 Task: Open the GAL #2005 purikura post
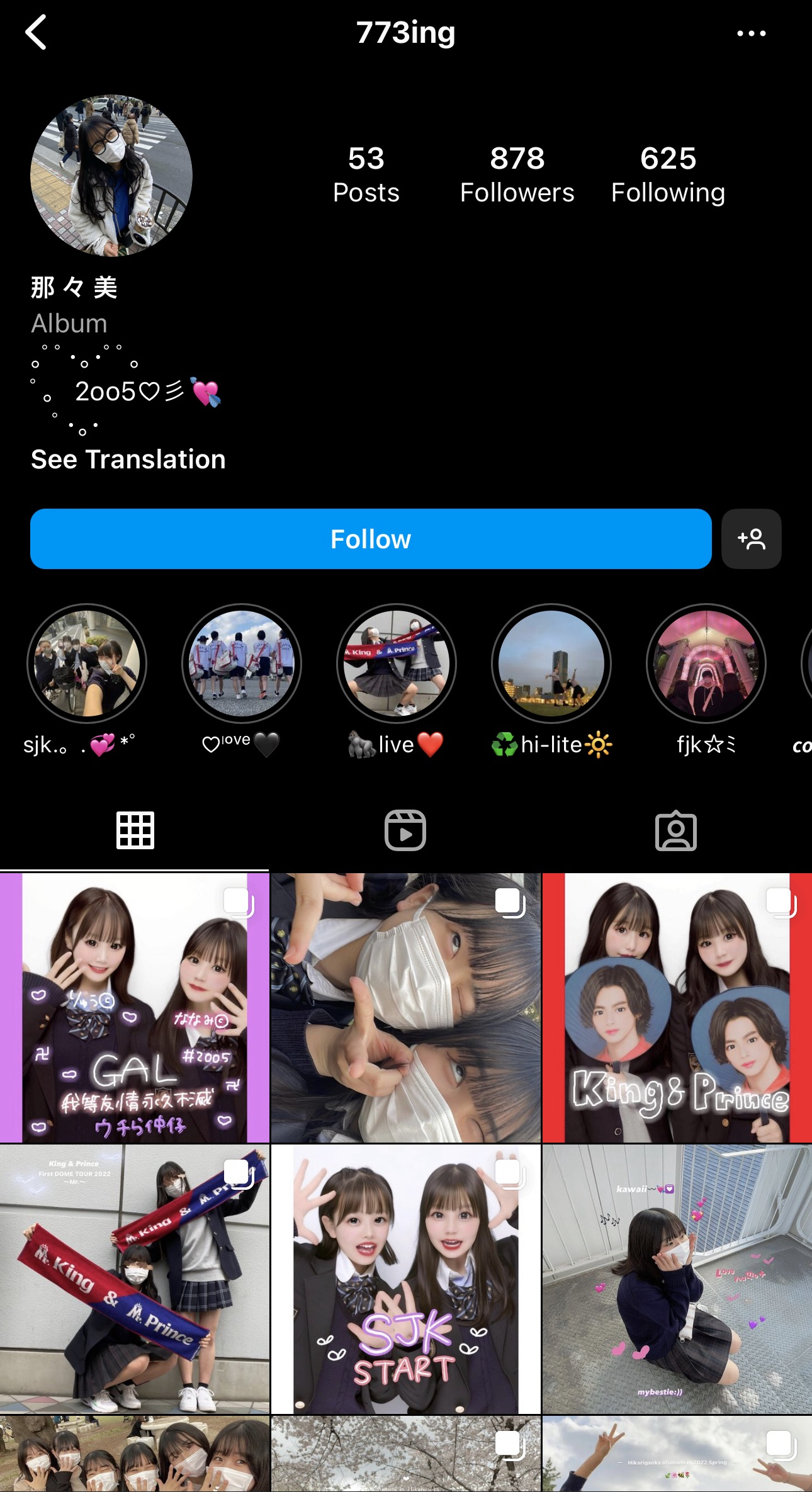(135, 1008)
